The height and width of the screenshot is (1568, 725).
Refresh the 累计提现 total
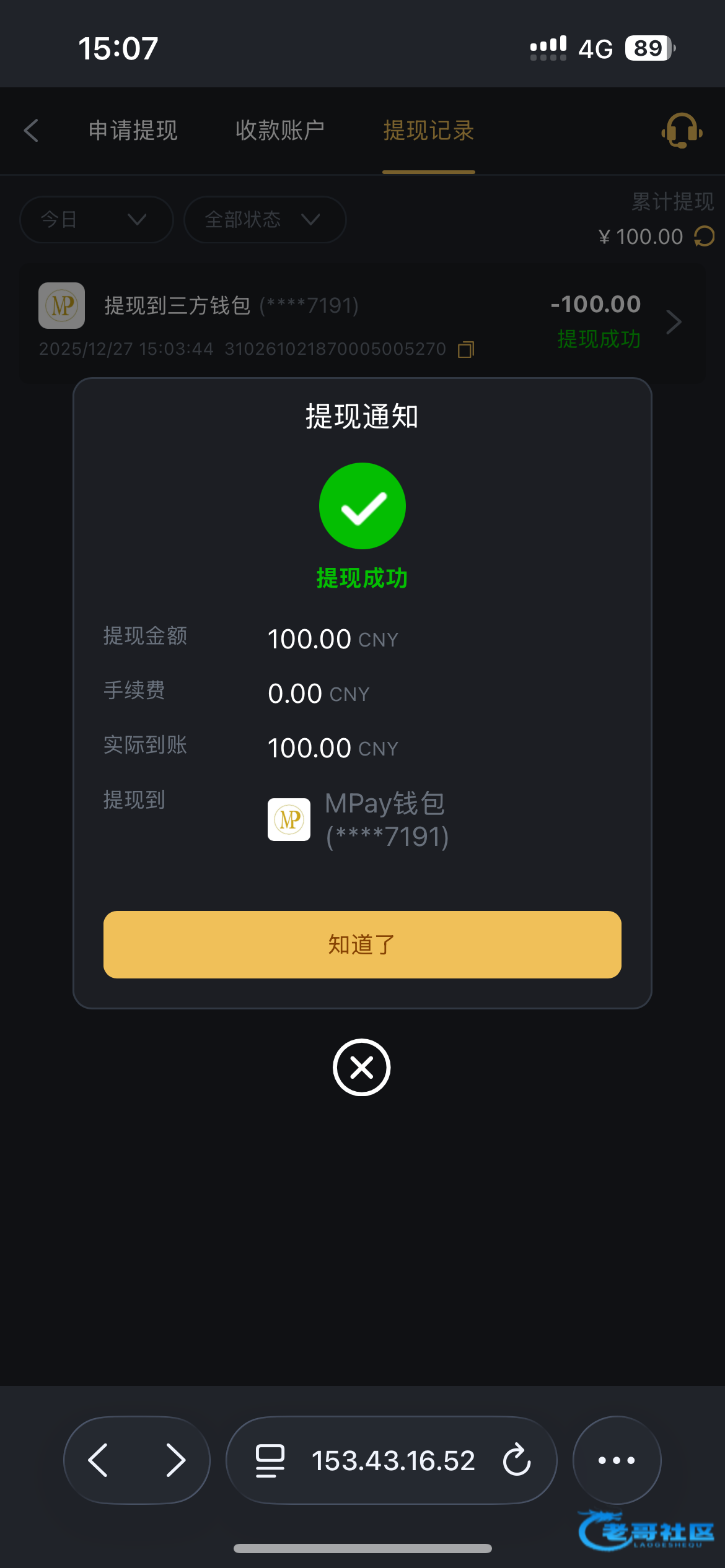pyautogui.click(x=705, y=236)
